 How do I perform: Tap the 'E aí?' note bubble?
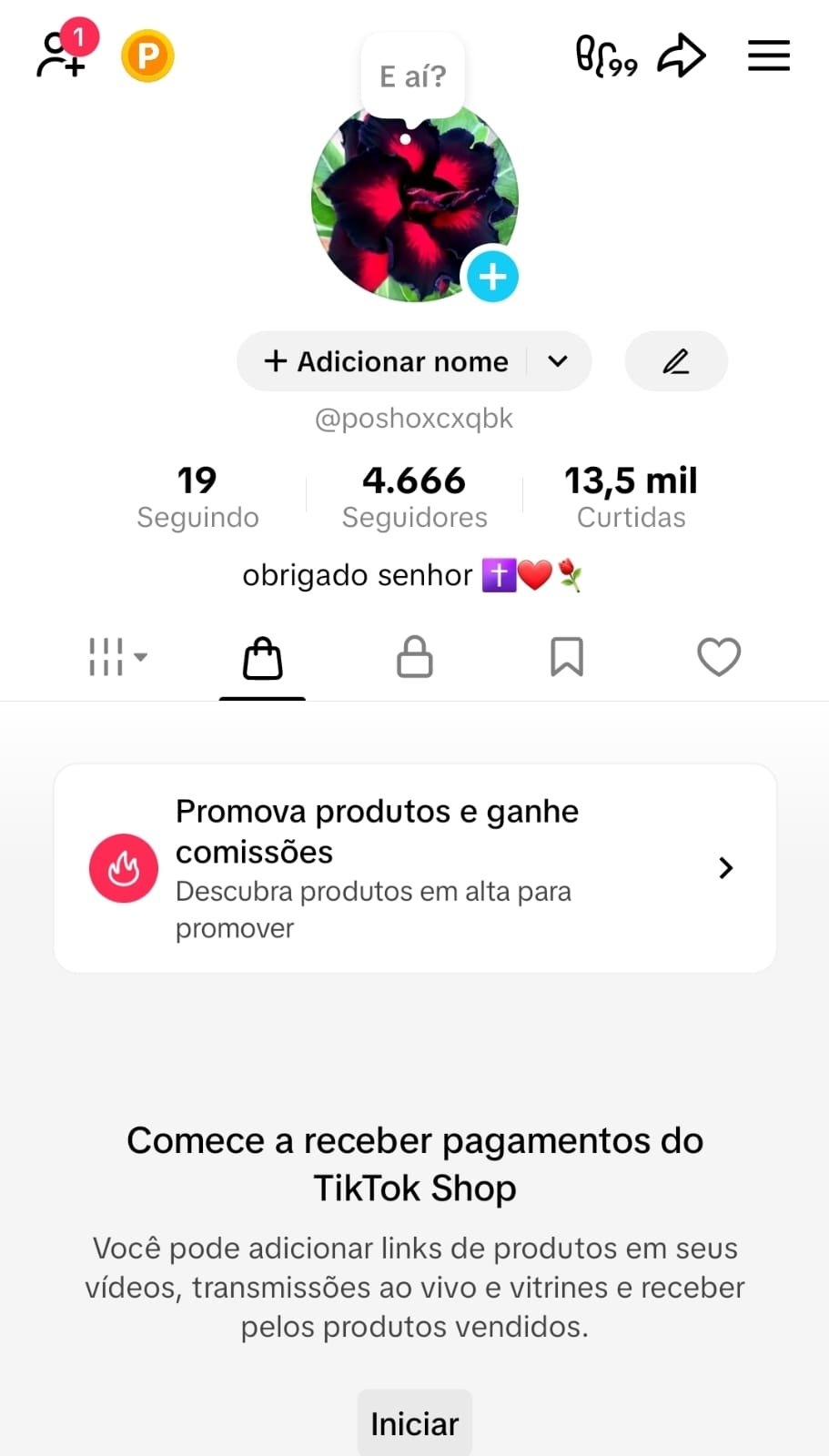pos(413,76)
